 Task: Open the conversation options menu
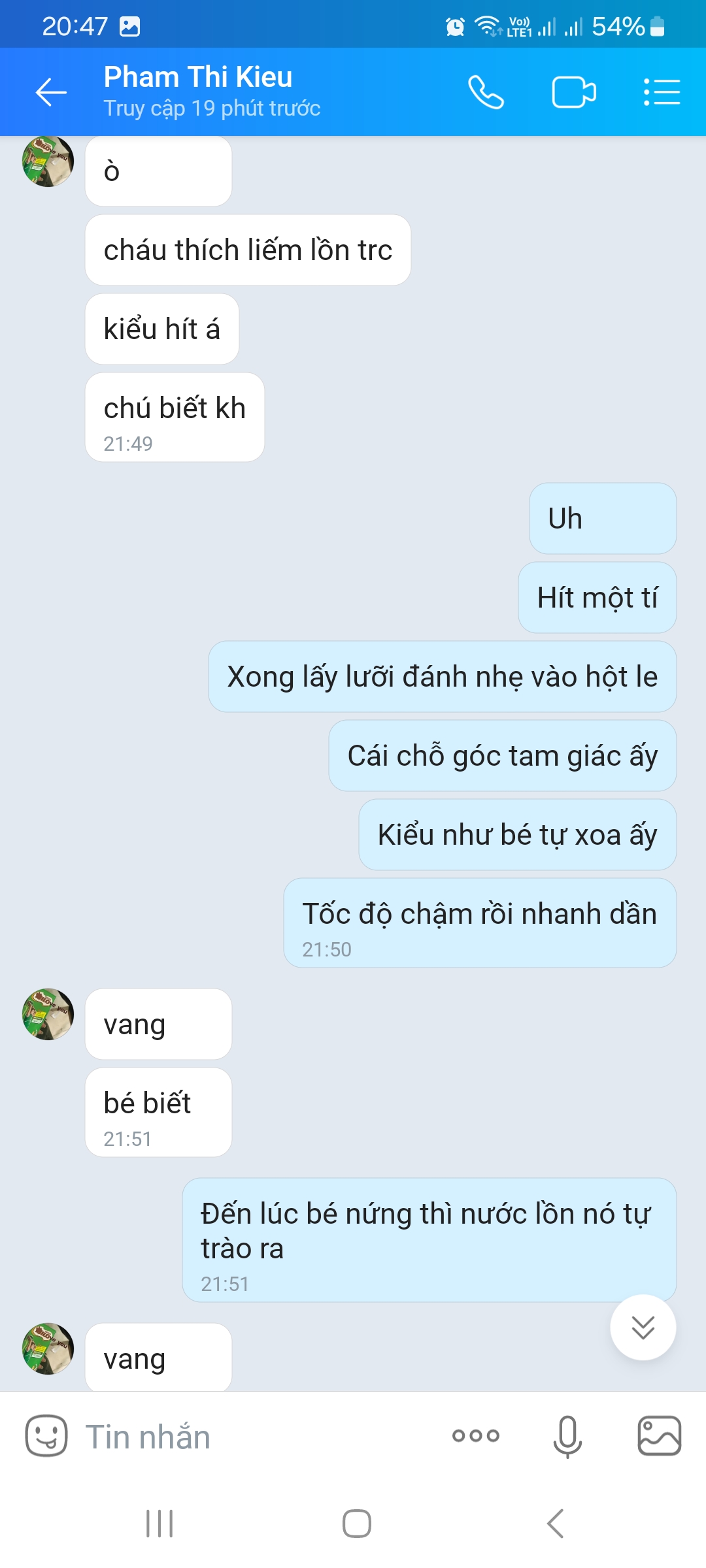pos(662,92)
